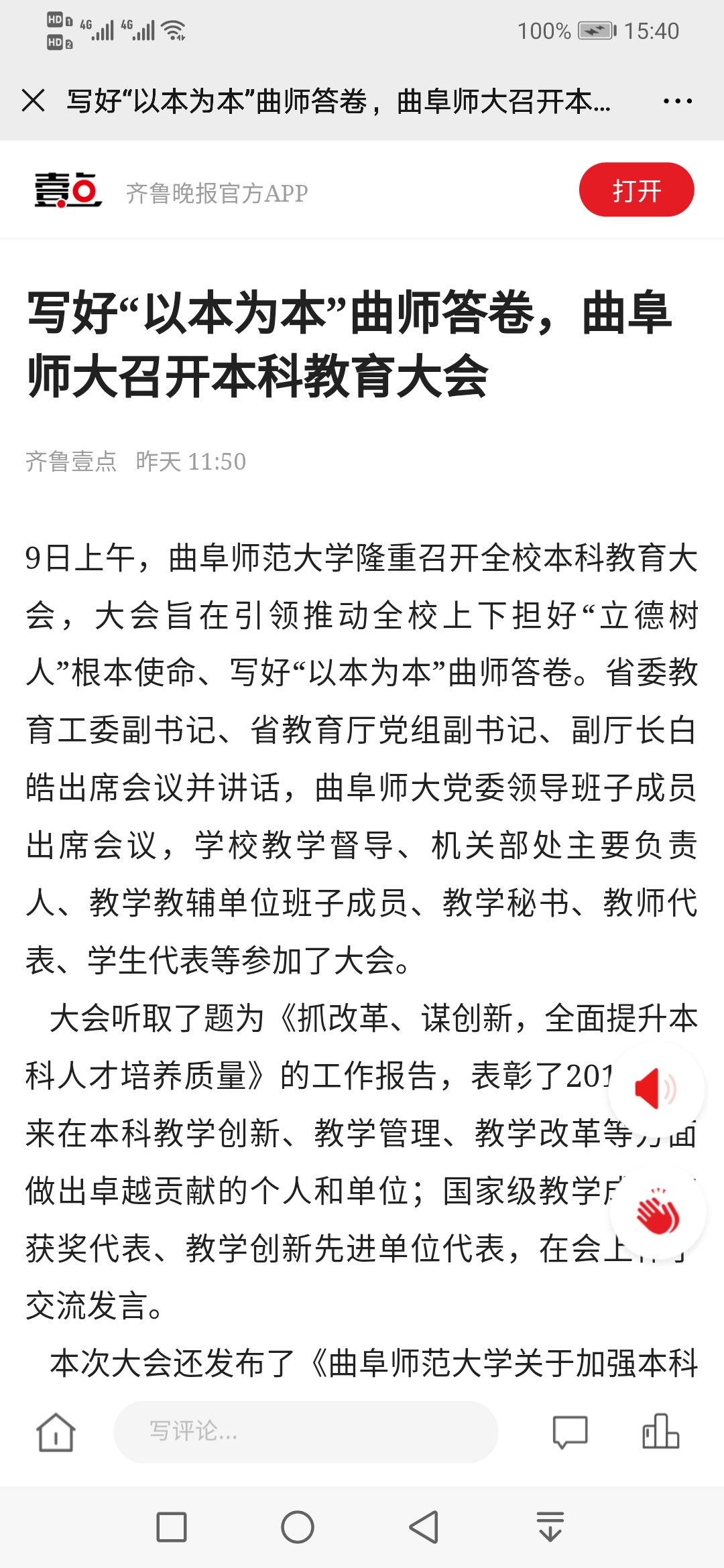724x1568 pixels.
Task: Give a thumbs-up to the article
Action: [x=660, y=1432]
